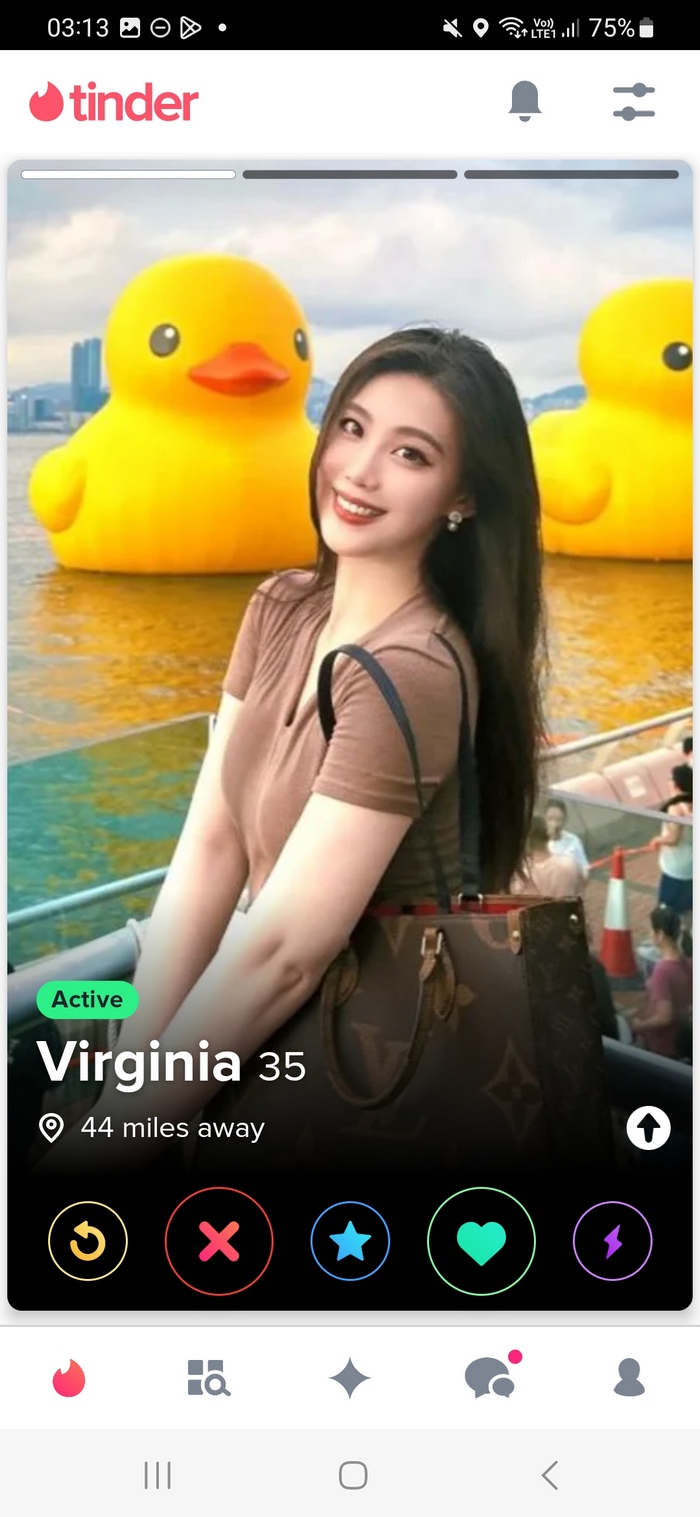Open discovery filter settings
Image resolution: width=700 pixels, height=1517 pixels.
click(x=633, y=102)
